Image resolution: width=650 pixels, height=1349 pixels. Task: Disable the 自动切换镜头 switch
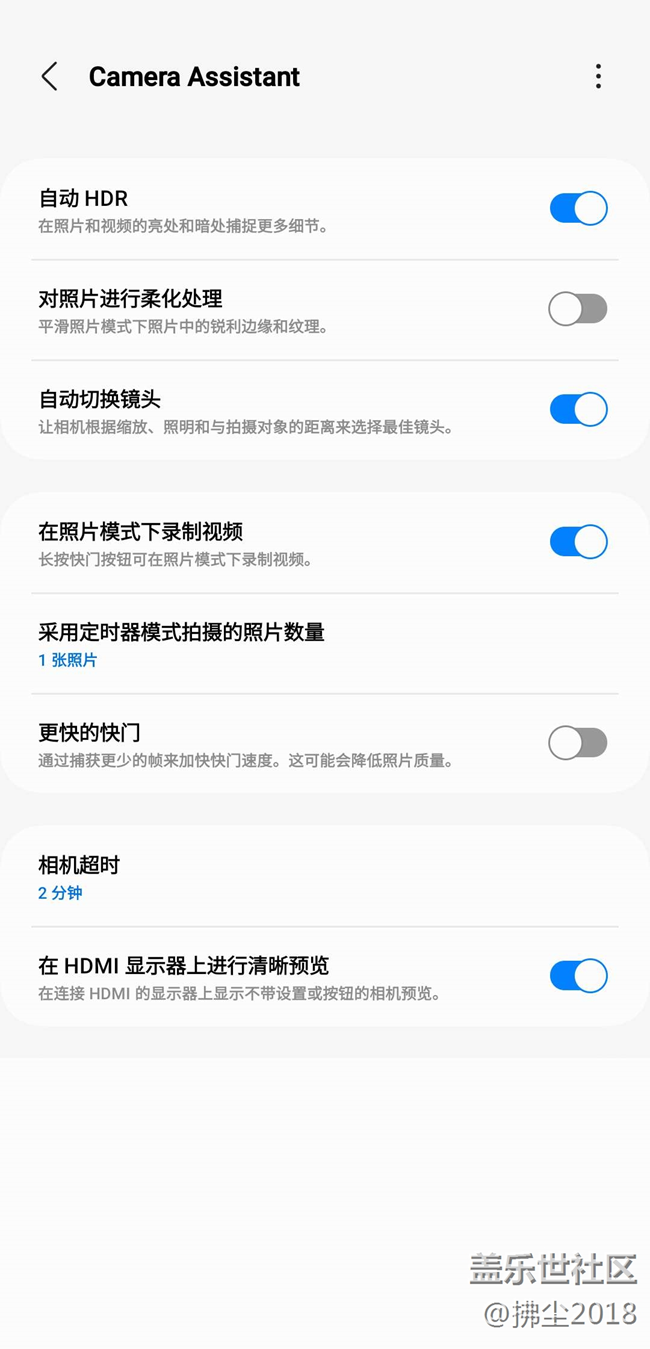pos(578,409)
